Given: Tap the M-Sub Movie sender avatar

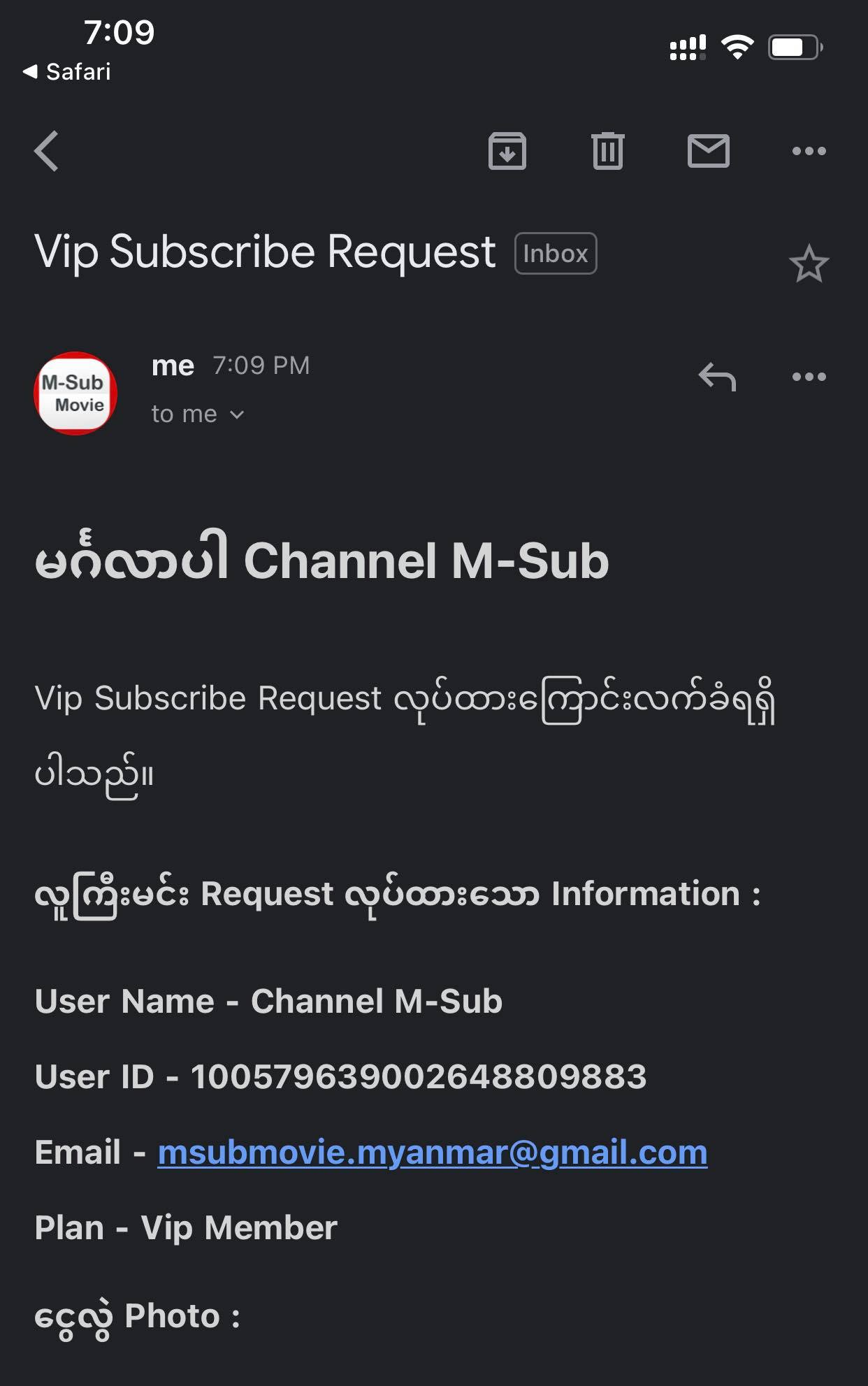Looking at the screenshot, I should (x=77, y=393).
